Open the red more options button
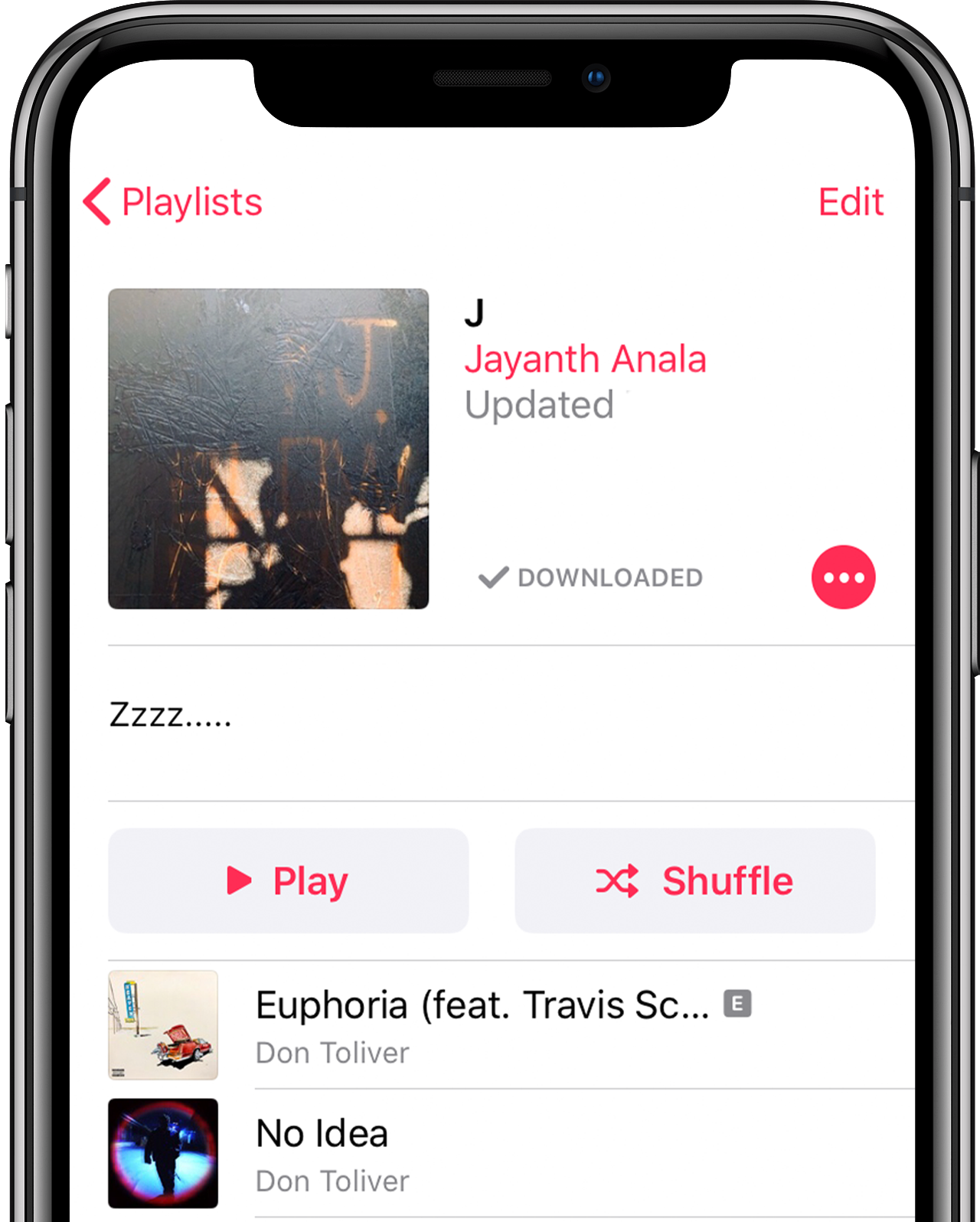 [843, 577]
